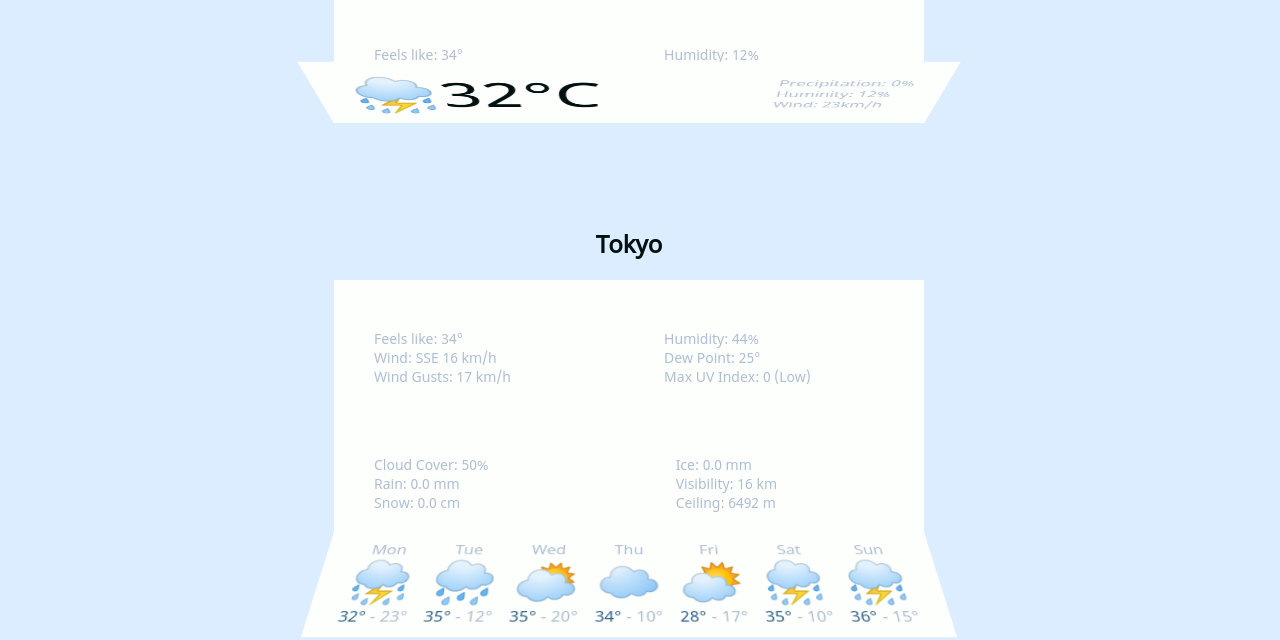Select Sunday's forecast
Screen dimensions: 1280x640
877,584
